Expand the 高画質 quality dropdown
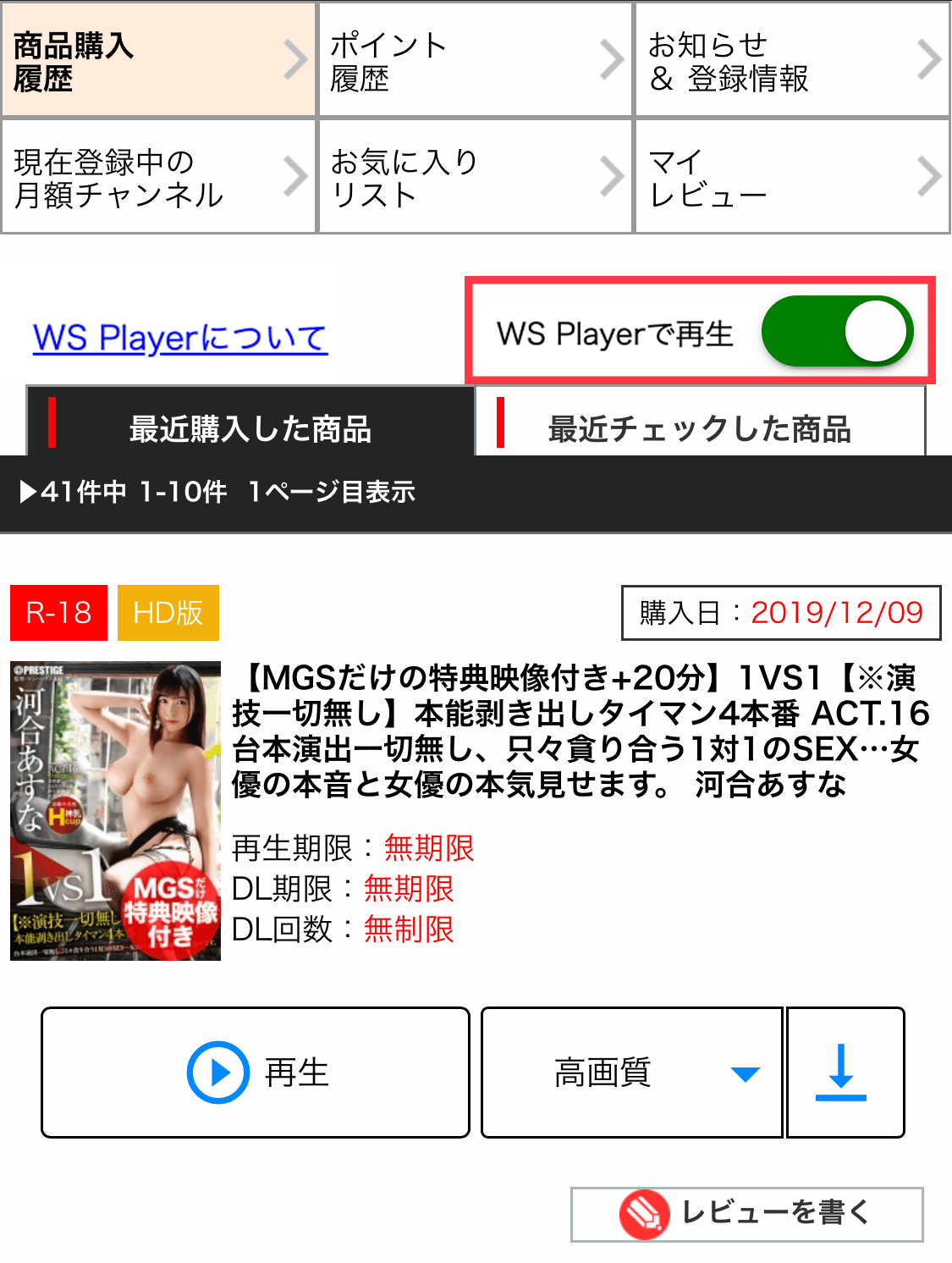The image size is (952, 1263). (631, 1073)
